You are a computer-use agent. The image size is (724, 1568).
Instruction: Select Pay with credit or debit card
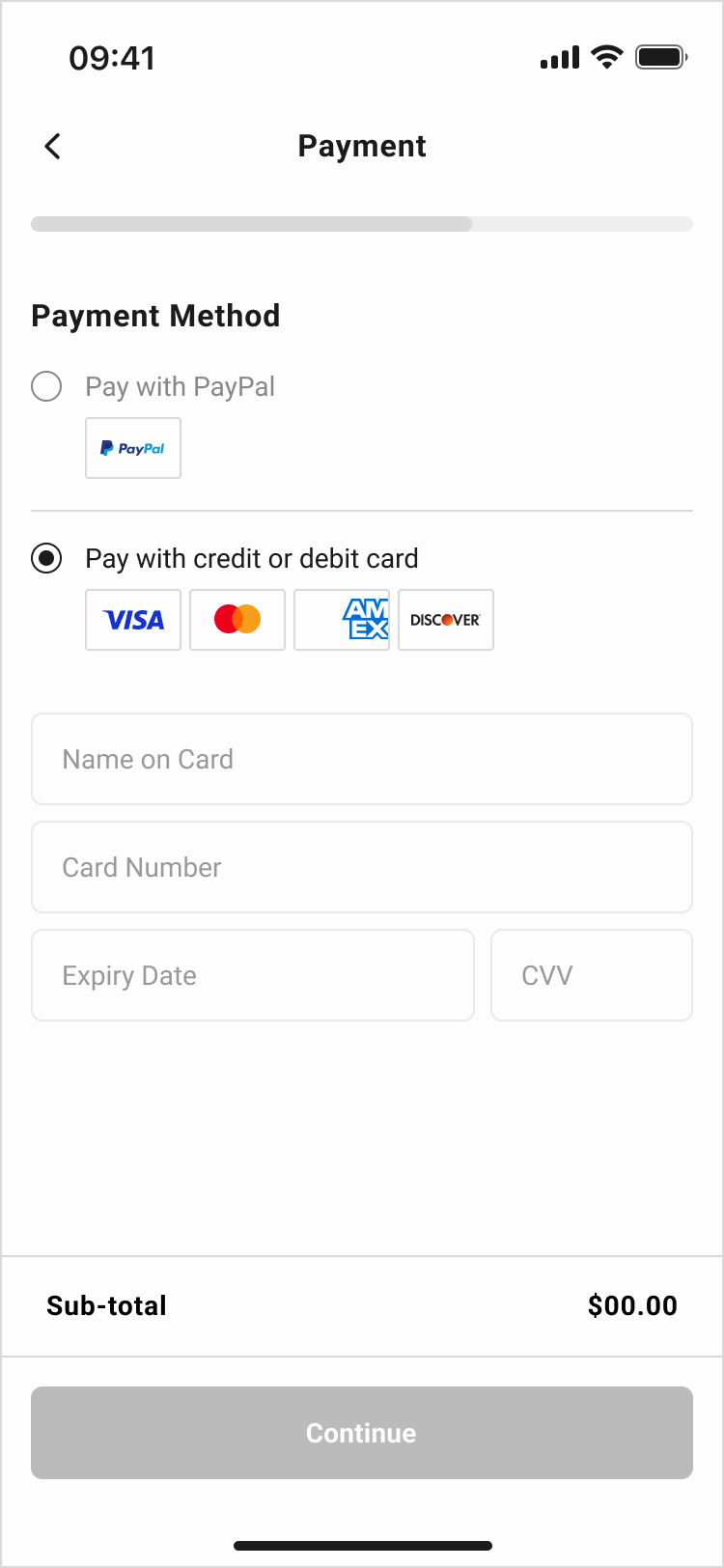46,559
